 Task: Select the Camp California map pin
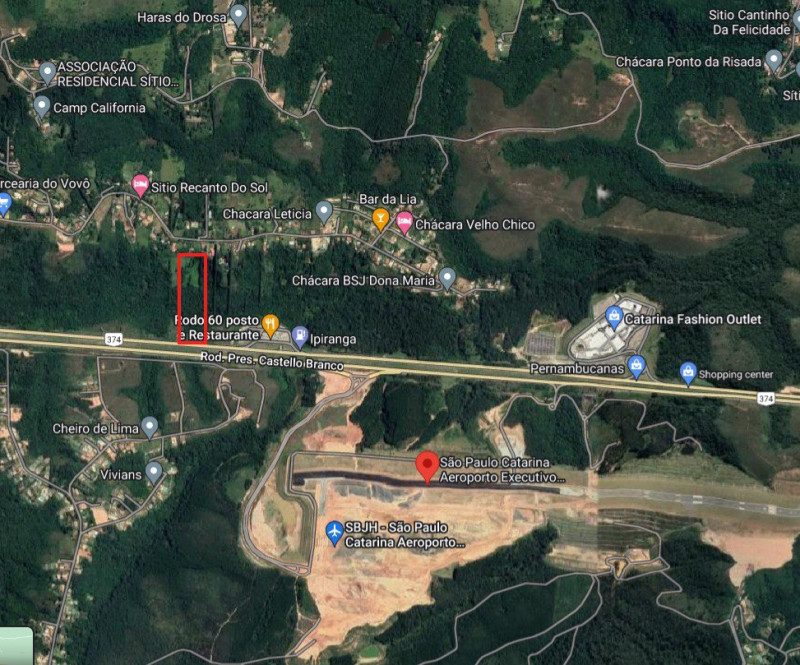[x=42, y=106]
